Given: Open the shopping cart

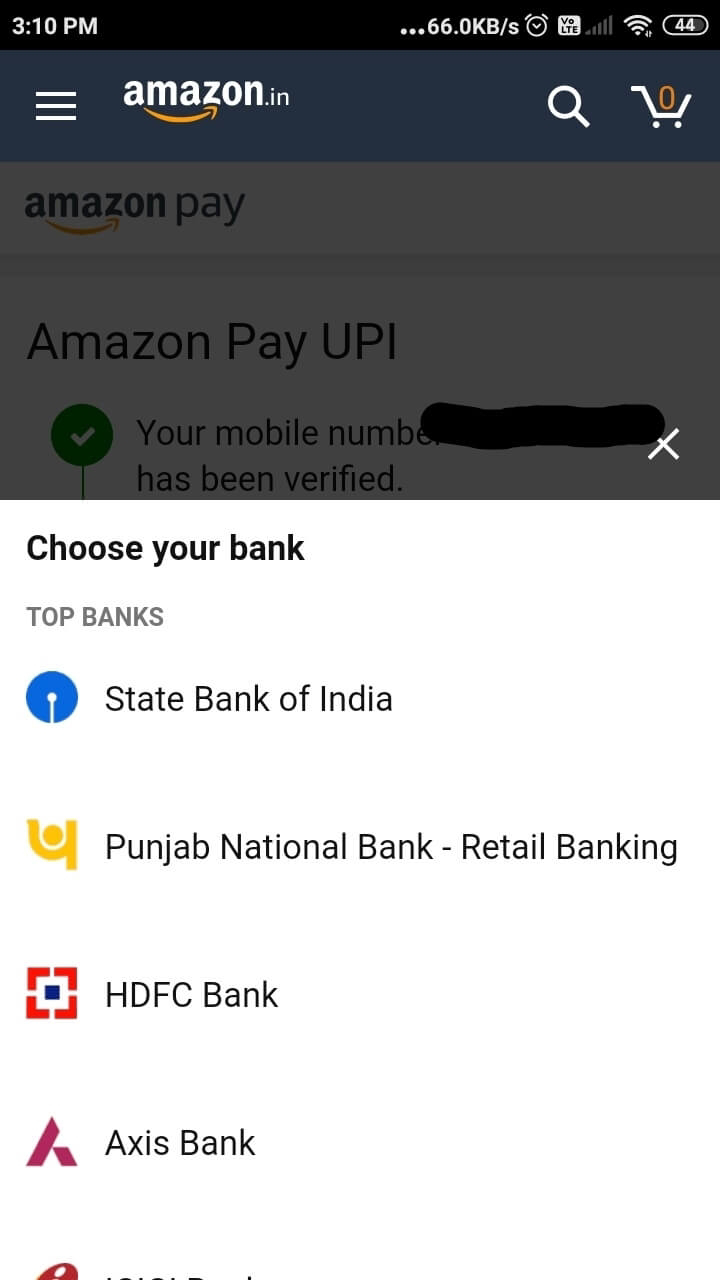Looking at the screenshot, I should (x=661, y=105).
